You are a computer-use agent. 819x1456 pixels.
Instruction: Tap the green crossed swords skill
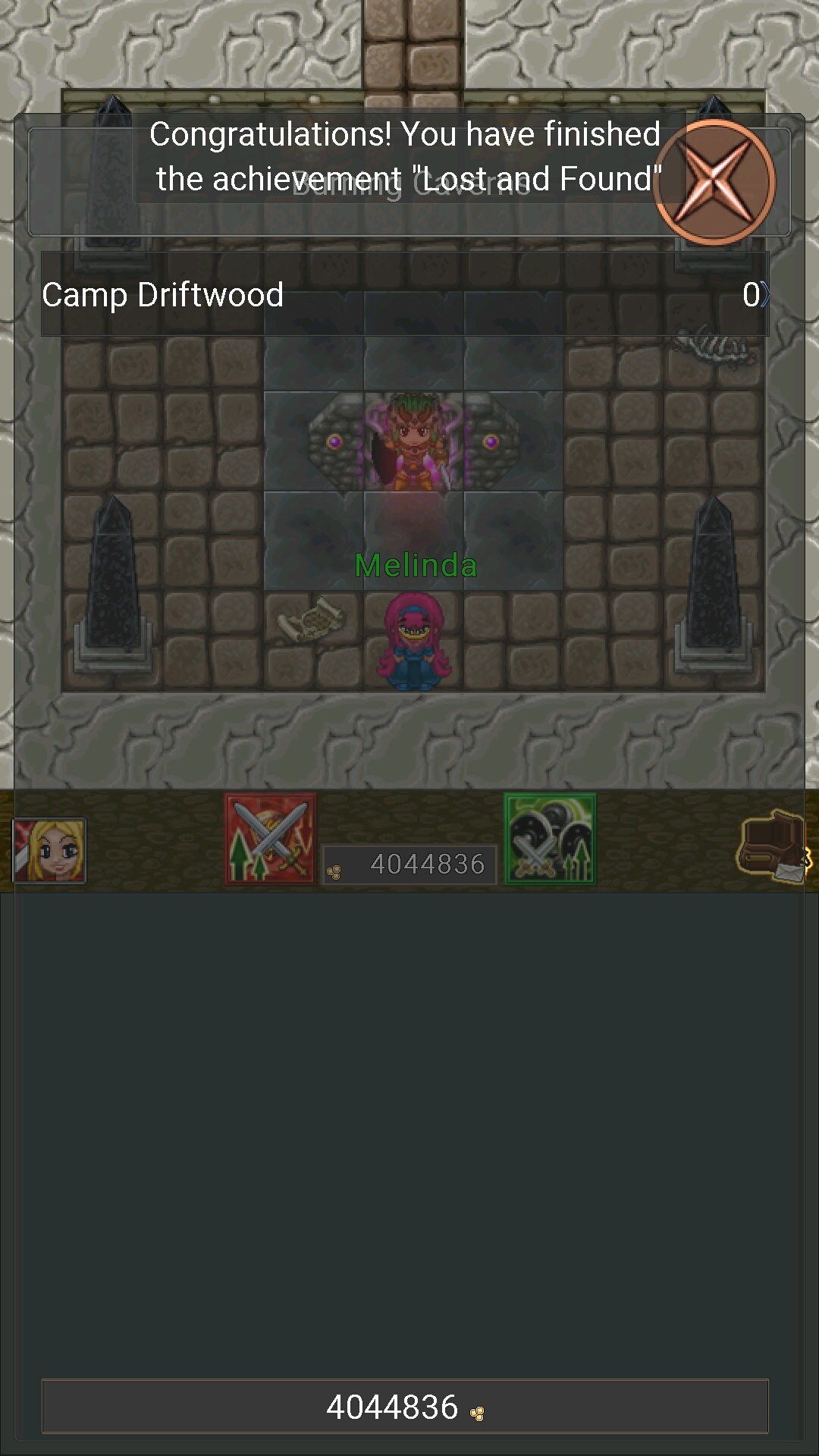click(x=550, y=839)
